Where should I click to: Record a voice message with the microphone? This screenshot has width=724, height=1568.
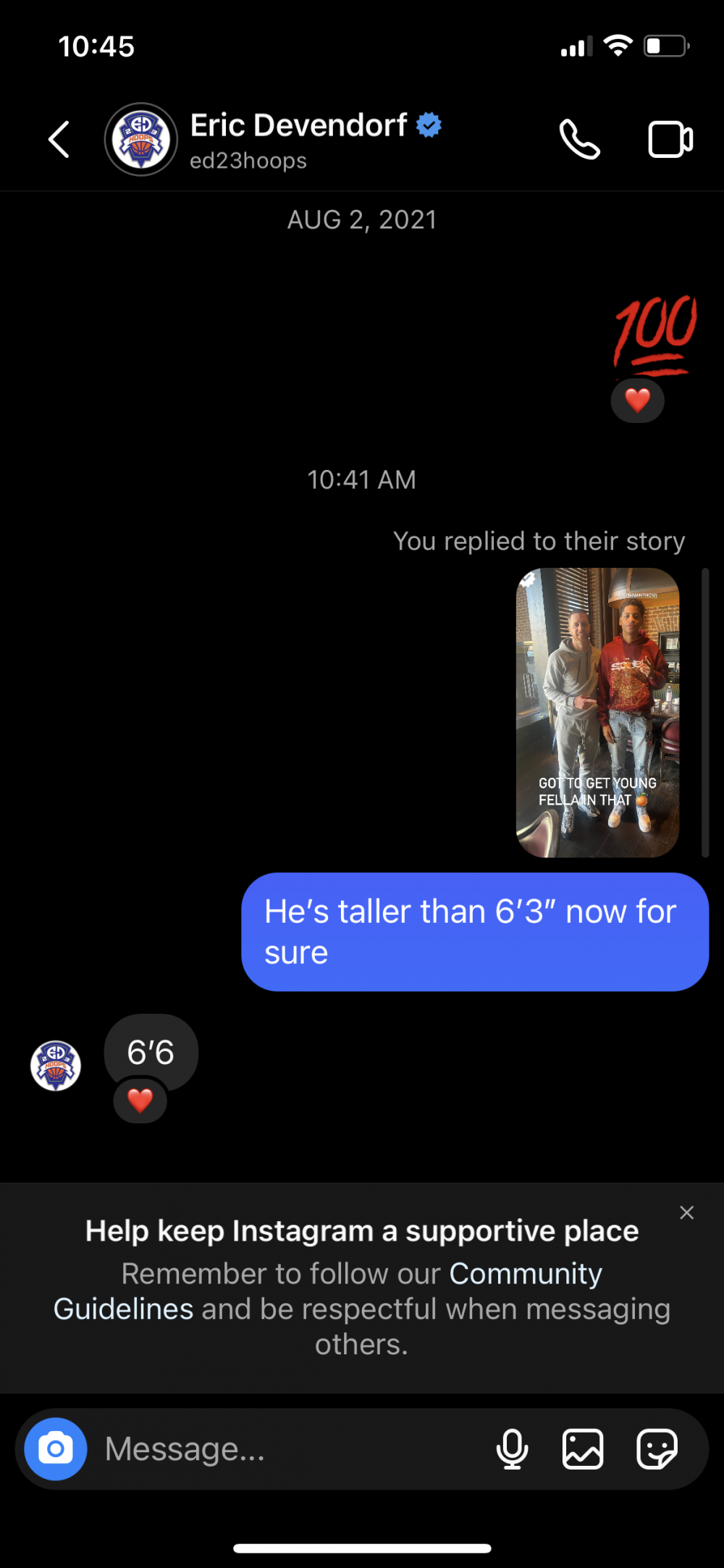point(512,1449)
